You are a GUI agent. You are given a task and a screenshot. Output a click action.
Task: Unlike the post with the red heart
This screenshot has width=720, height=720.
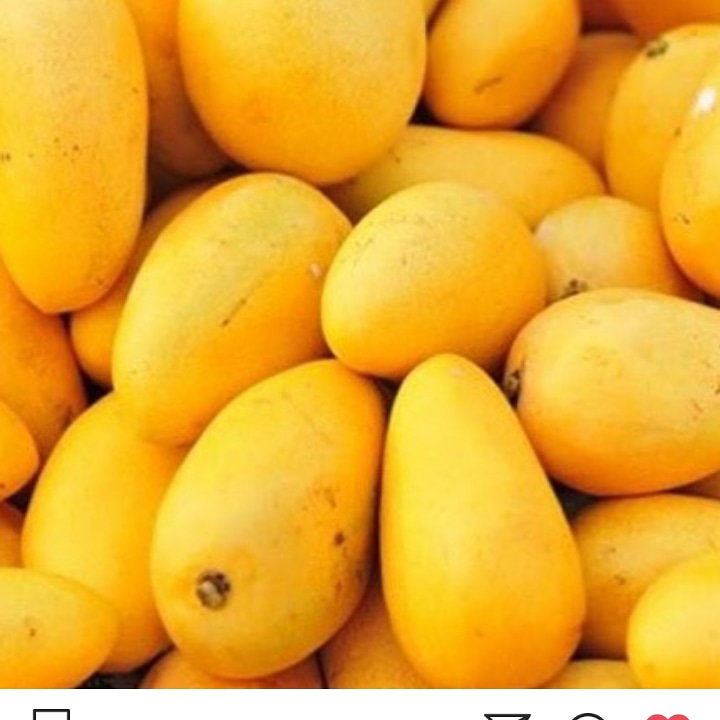668,716
